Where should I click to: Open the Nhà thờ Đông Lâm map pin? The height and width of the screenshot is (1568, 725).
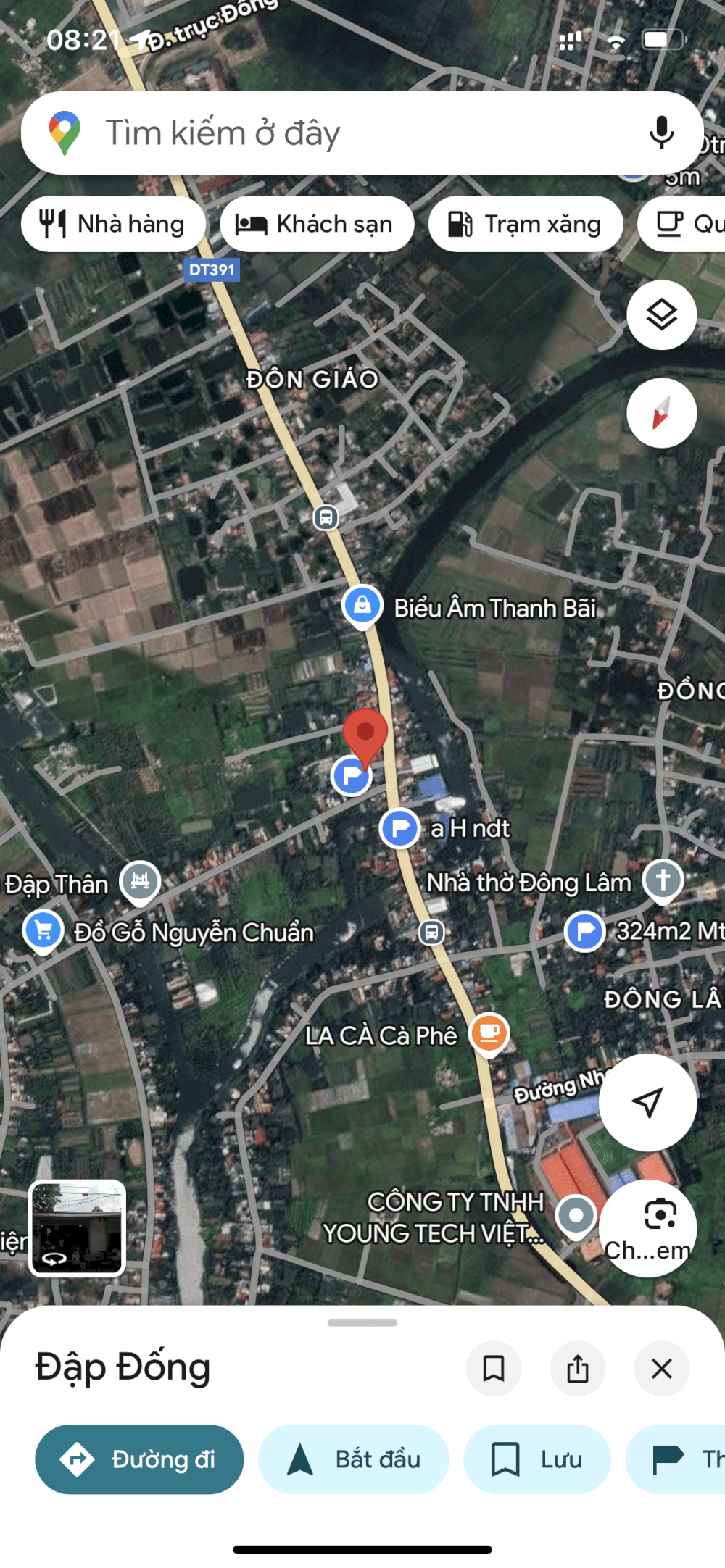point(663,880)
